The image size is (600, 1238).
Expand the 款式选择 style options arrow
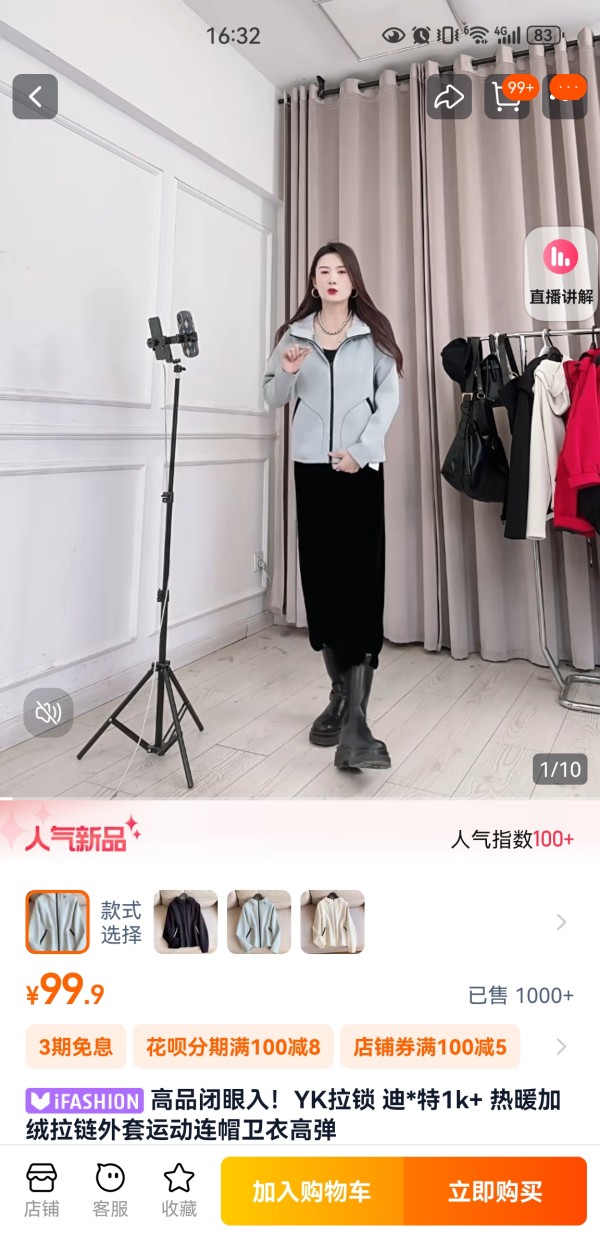561,922
